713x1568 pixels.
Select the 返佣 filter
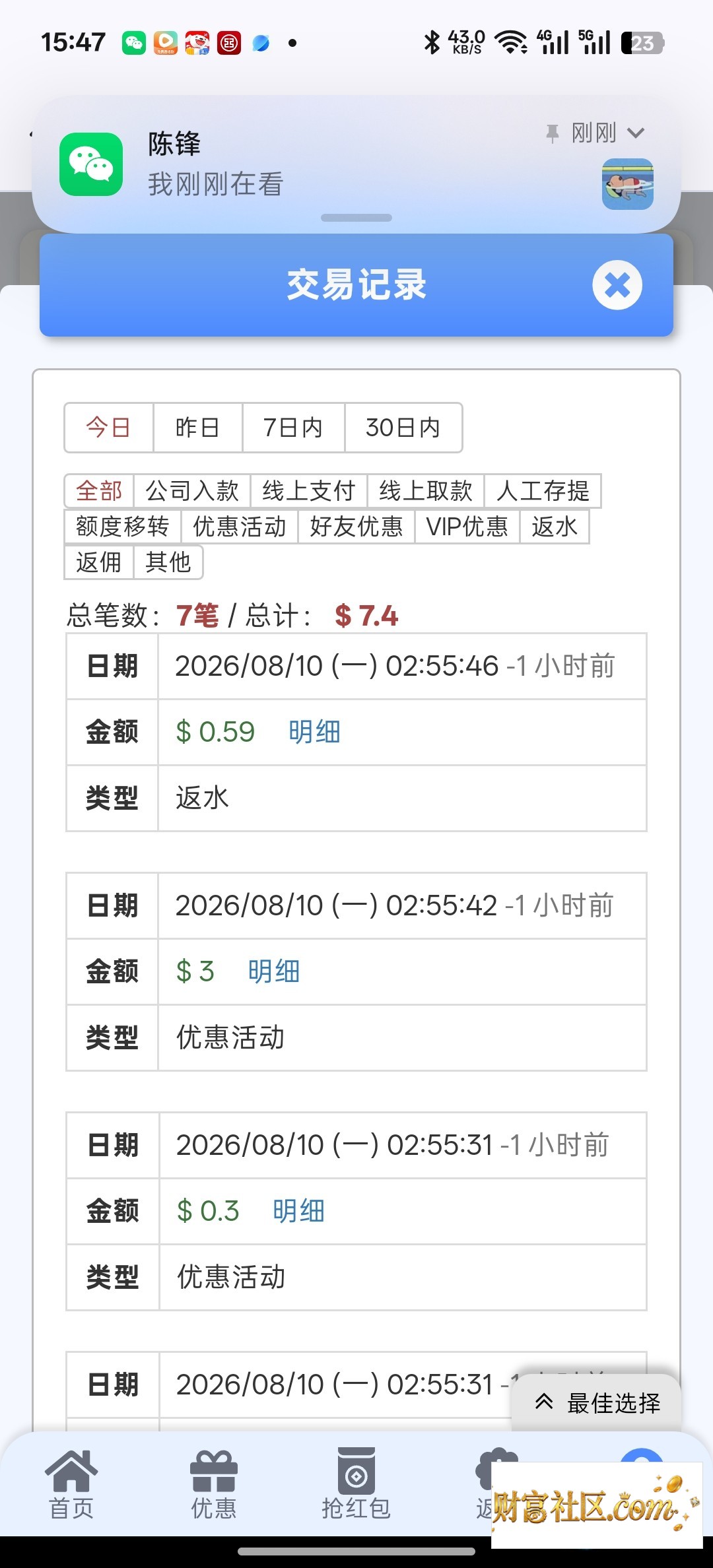pyautogui.click(x=98, y=562)
